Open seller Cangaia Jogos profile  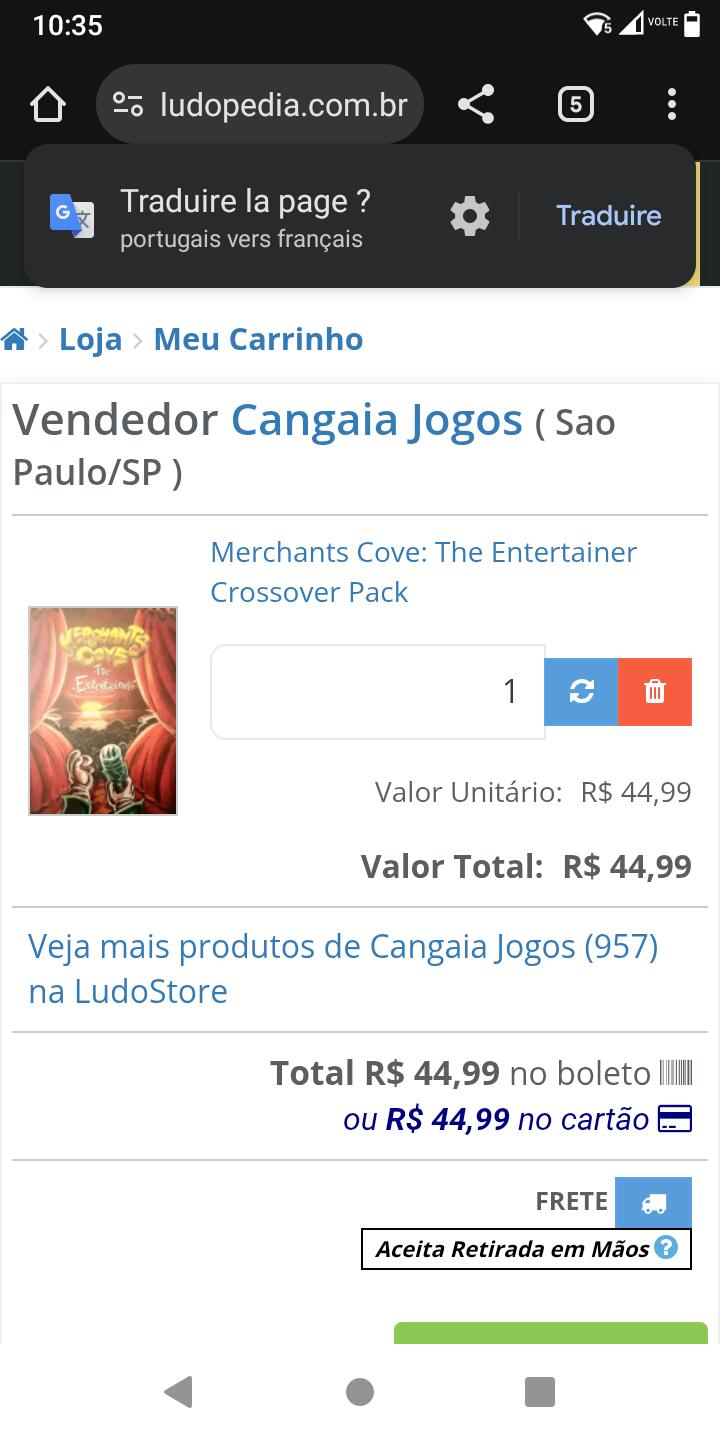(377, 420)
